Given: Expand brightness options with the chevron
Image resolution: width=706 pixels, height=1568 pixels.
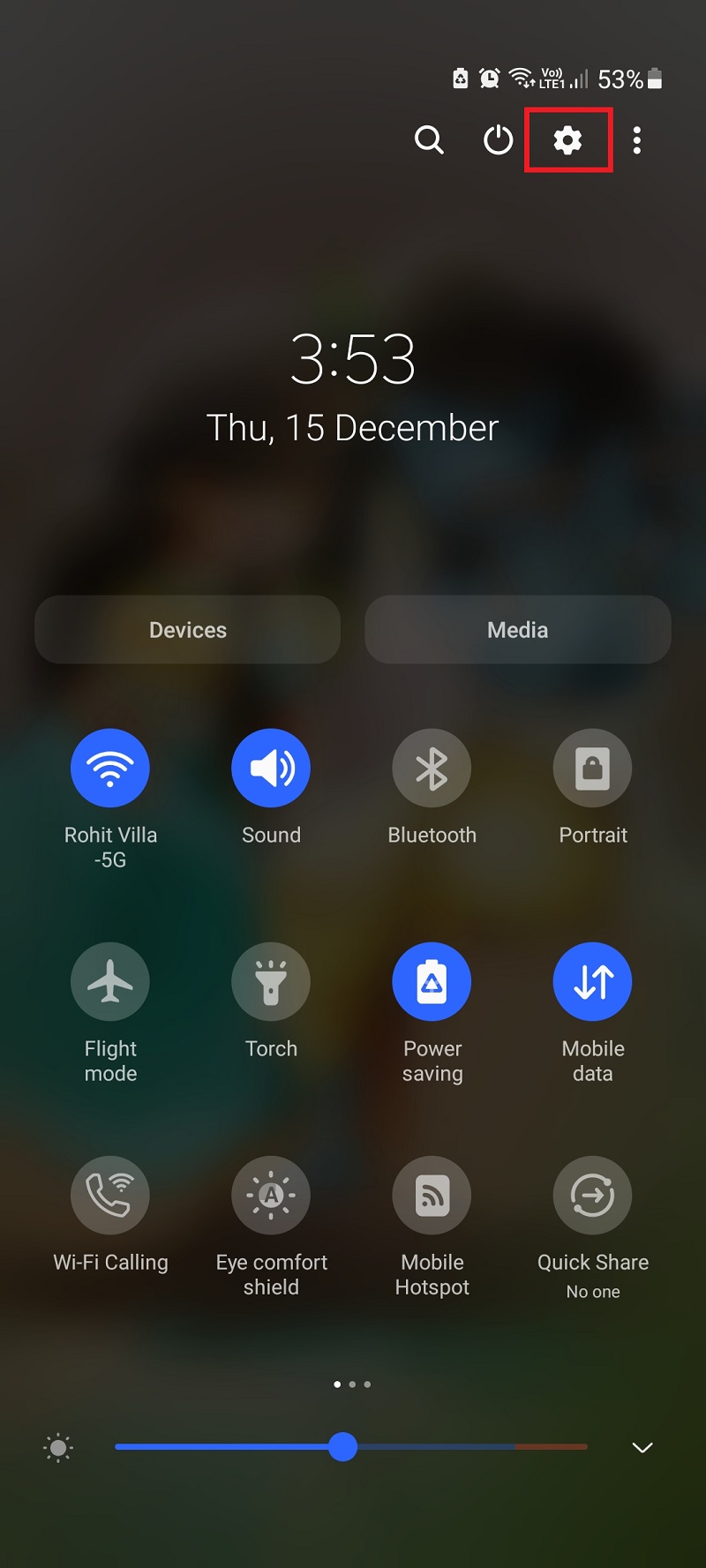Looking at the screenshot, I should pos(642,1447).
